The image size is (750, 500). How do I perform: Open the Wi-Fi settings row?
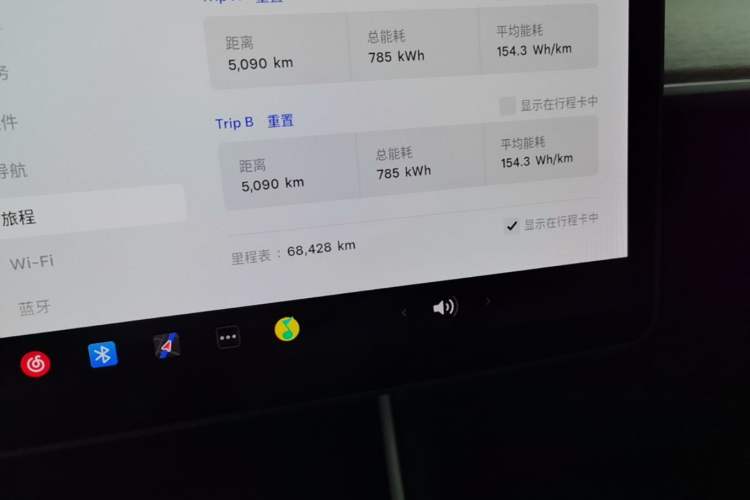pyautogui.click(x=32, y=262)
